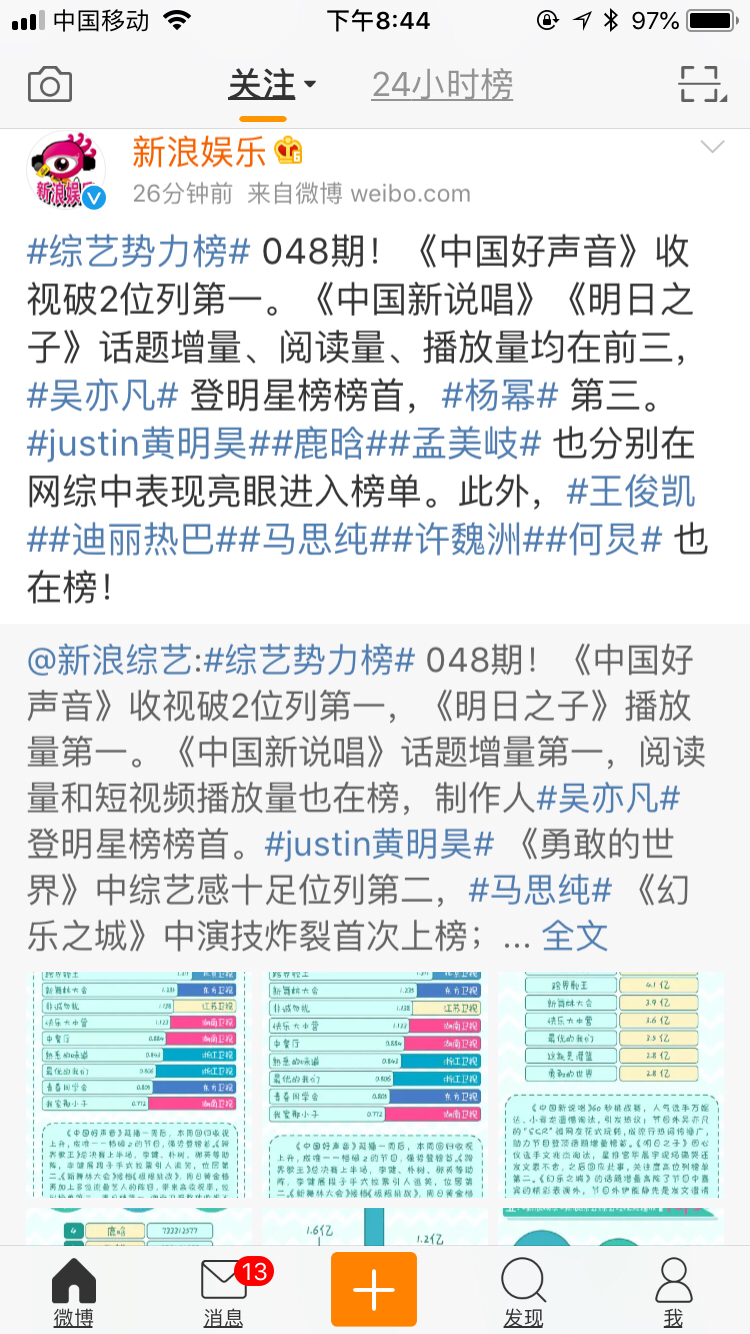Image resolution: width=750 pixels, height=1334 pixels.
Task: Open the camera icon in the top bar
Action: [x=50, y=84]
